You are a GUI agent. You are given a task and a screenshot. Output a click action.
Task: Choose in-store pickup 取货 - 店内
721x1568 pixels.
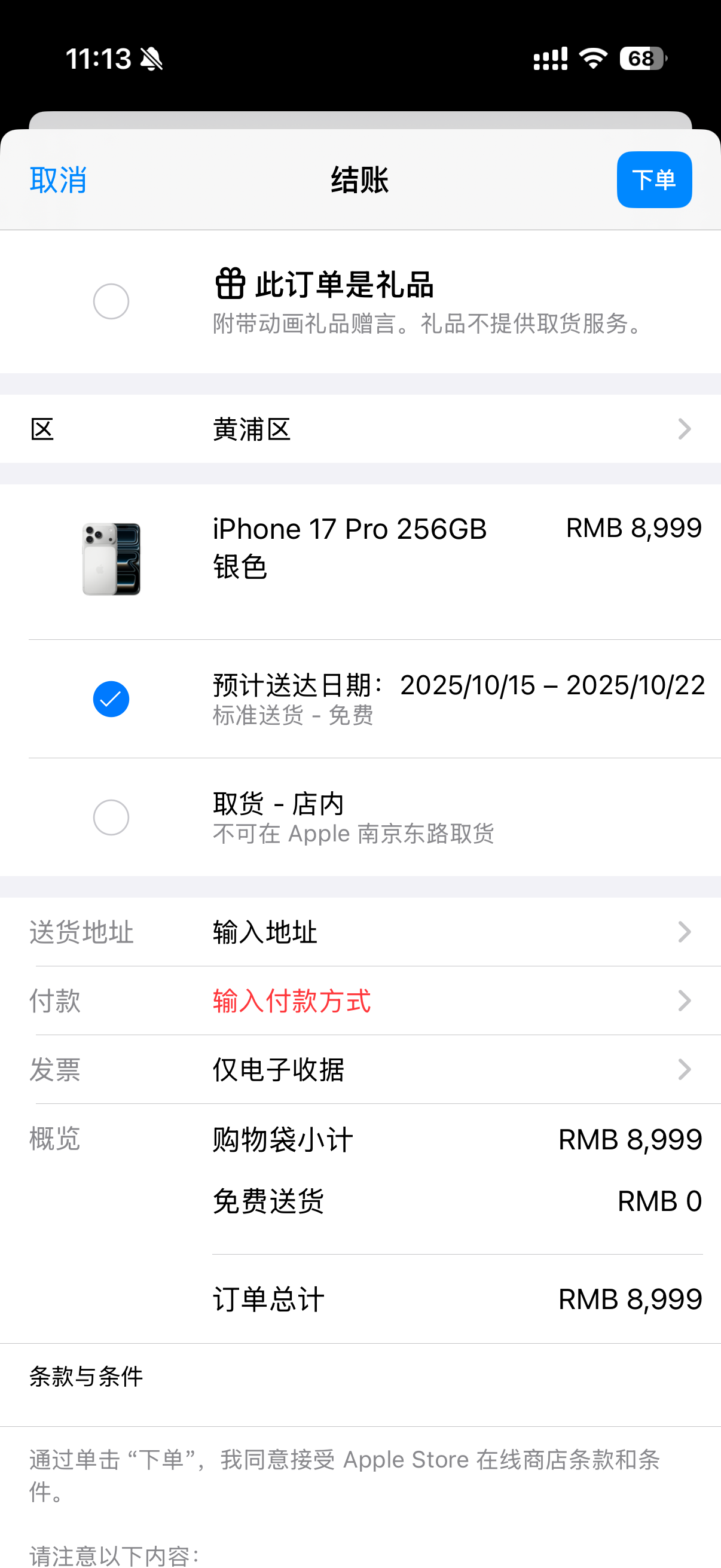tap(111, 817)
